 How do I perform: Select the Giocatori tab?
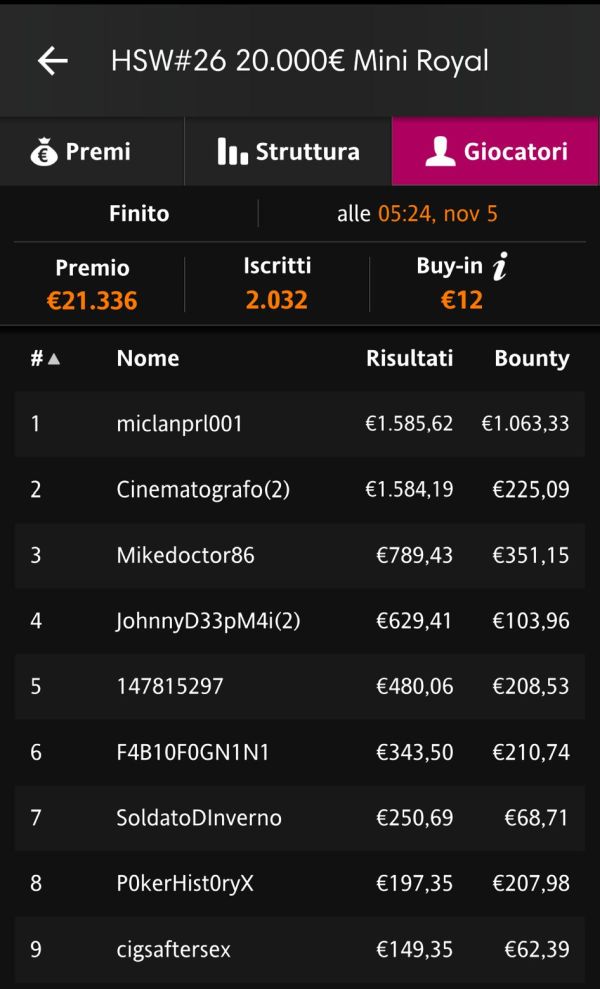(496, 151)
